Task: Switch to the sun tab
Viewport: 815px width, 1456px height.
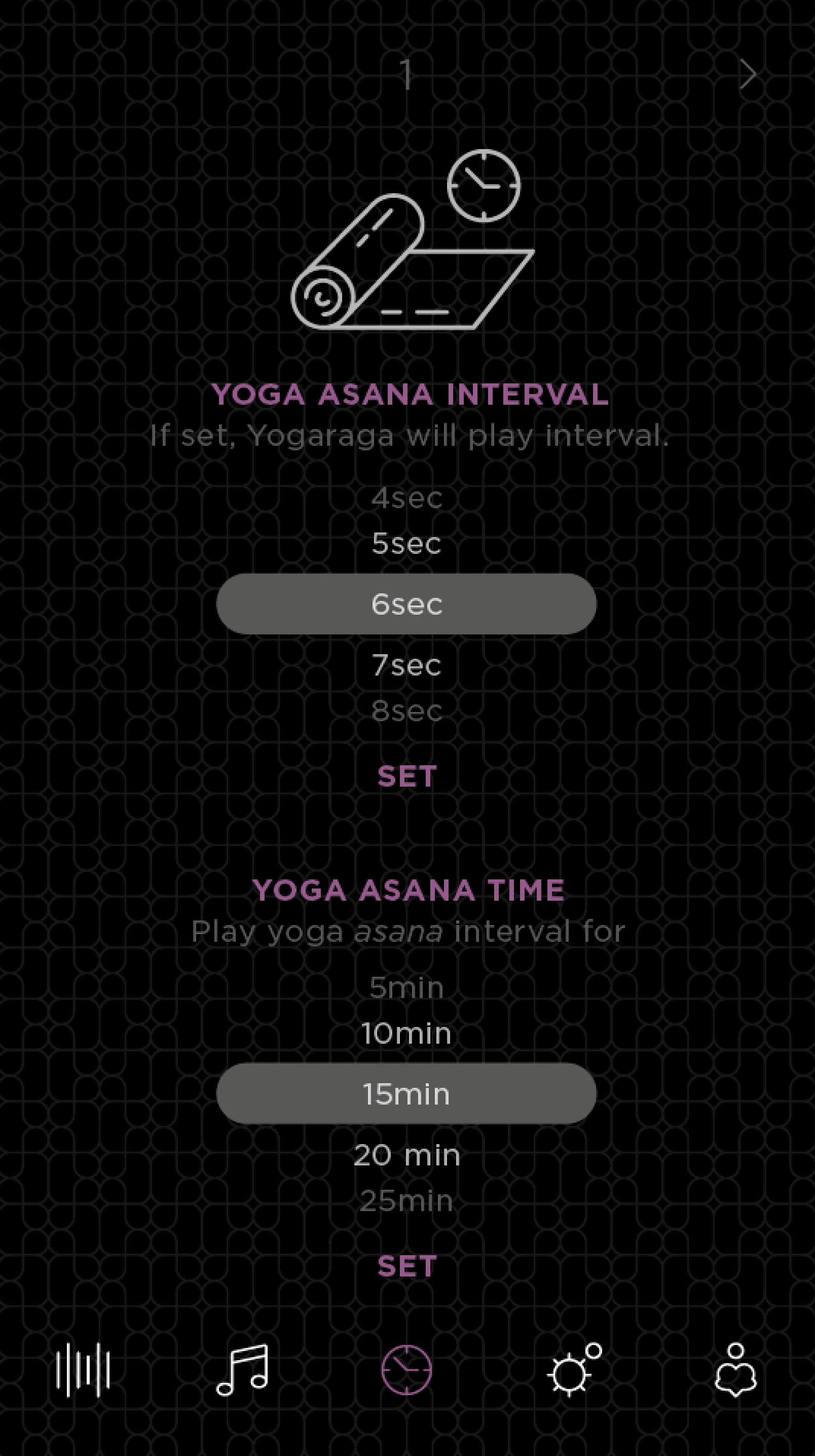Action: point(572,1370)
